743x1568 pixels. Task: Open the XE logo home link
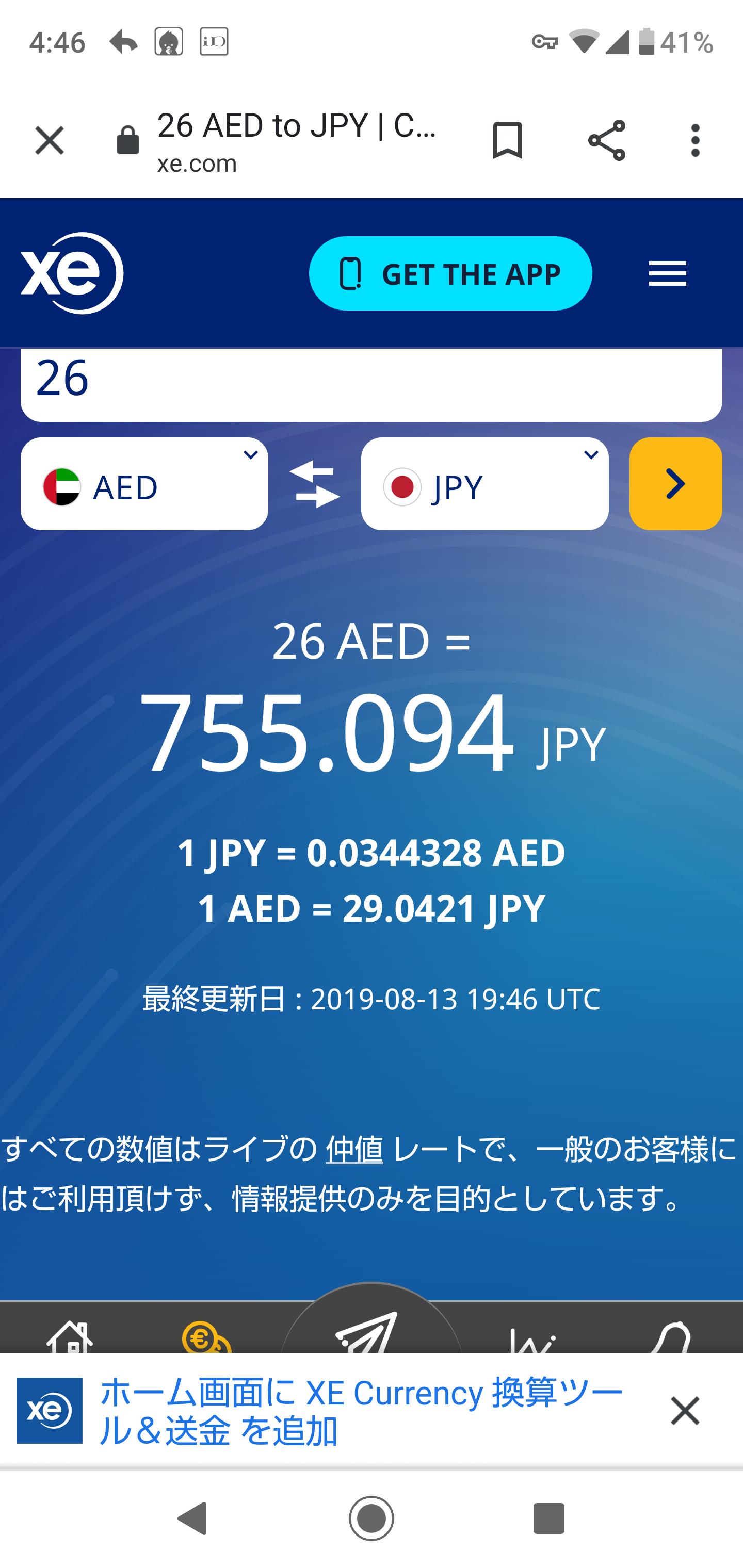[72, 273]
